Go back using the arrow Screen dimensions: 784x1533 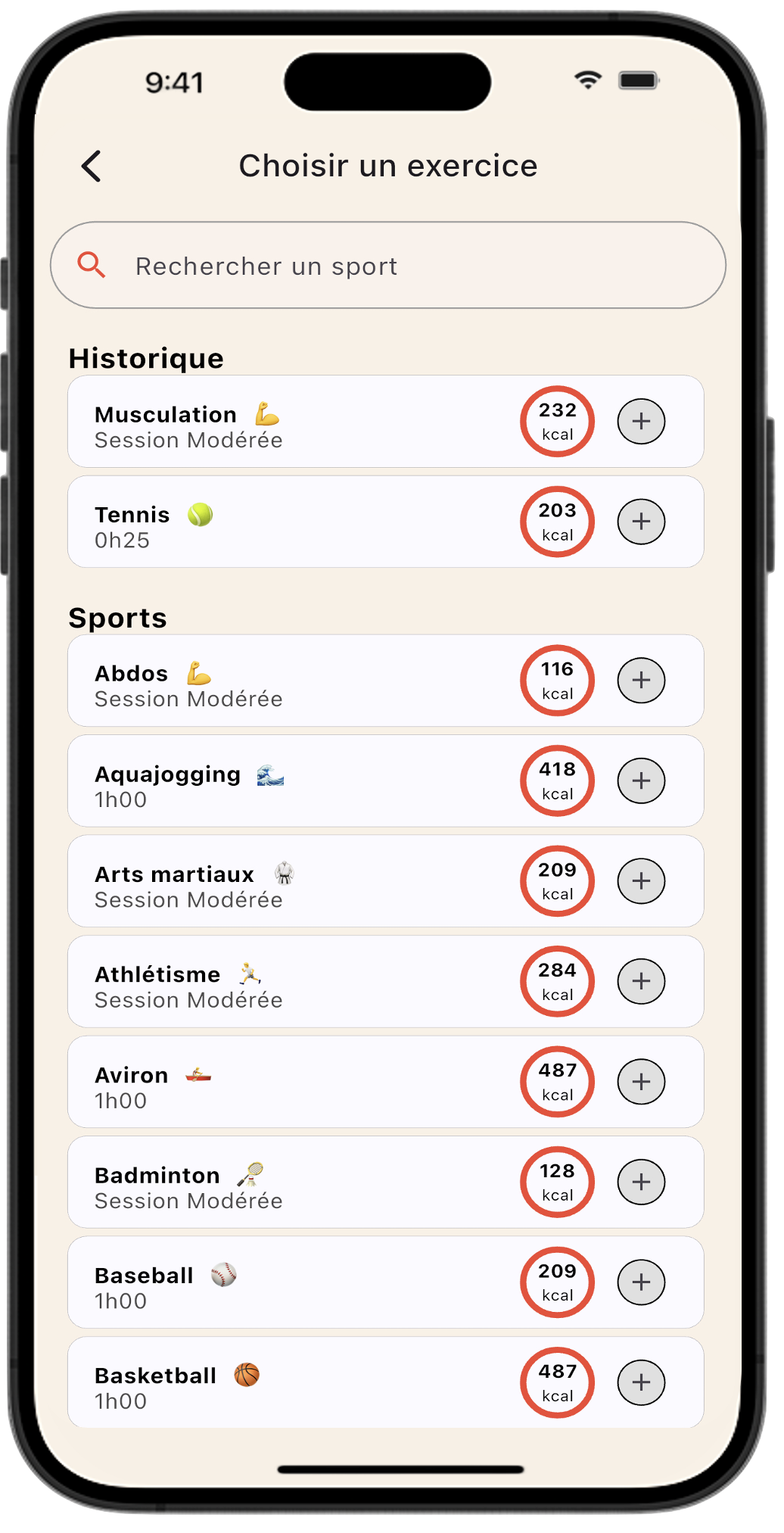[92, 166]
